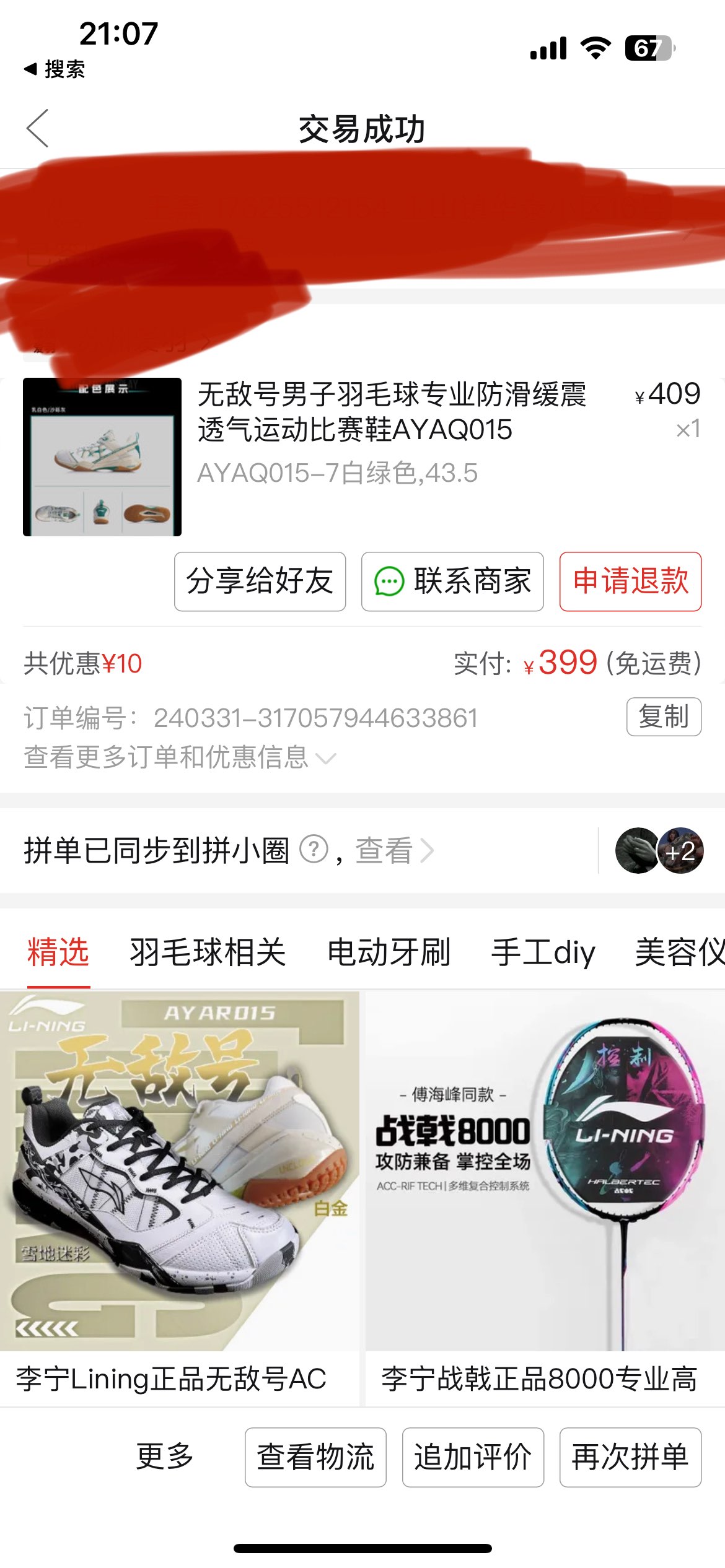Screen dimensions: 725x1568
Task: Select the 电动牙刷 tab
Action: click(x=389, y=952)
